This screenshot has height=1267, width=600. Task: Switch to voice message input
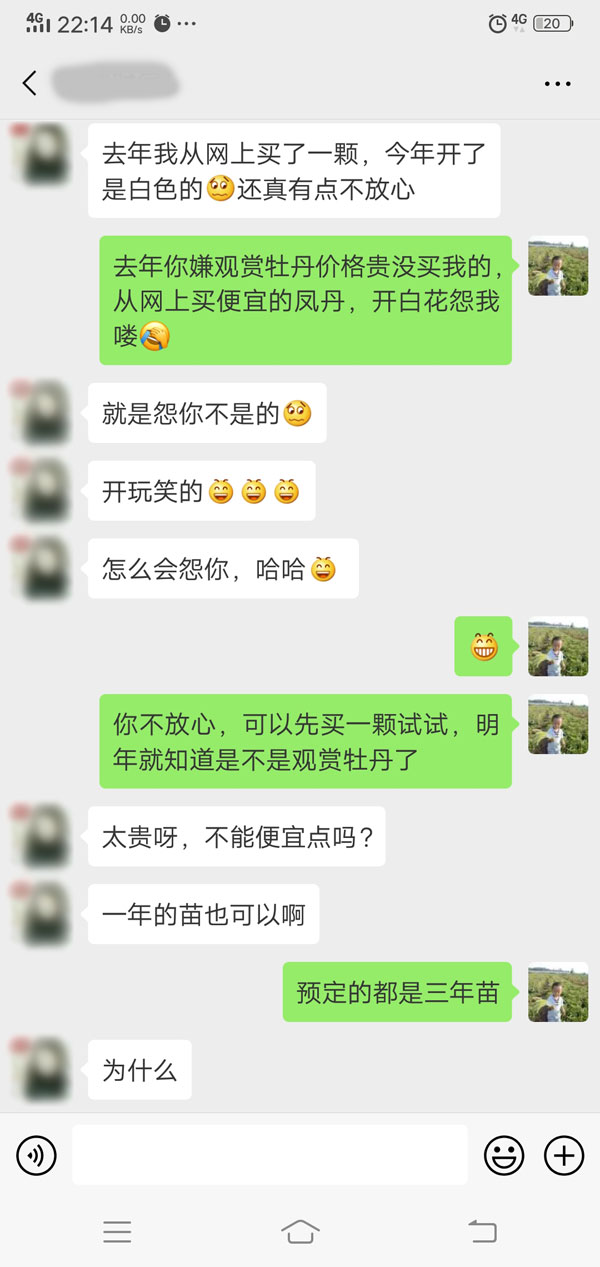pyautogui.click(x=36, y=1156)
